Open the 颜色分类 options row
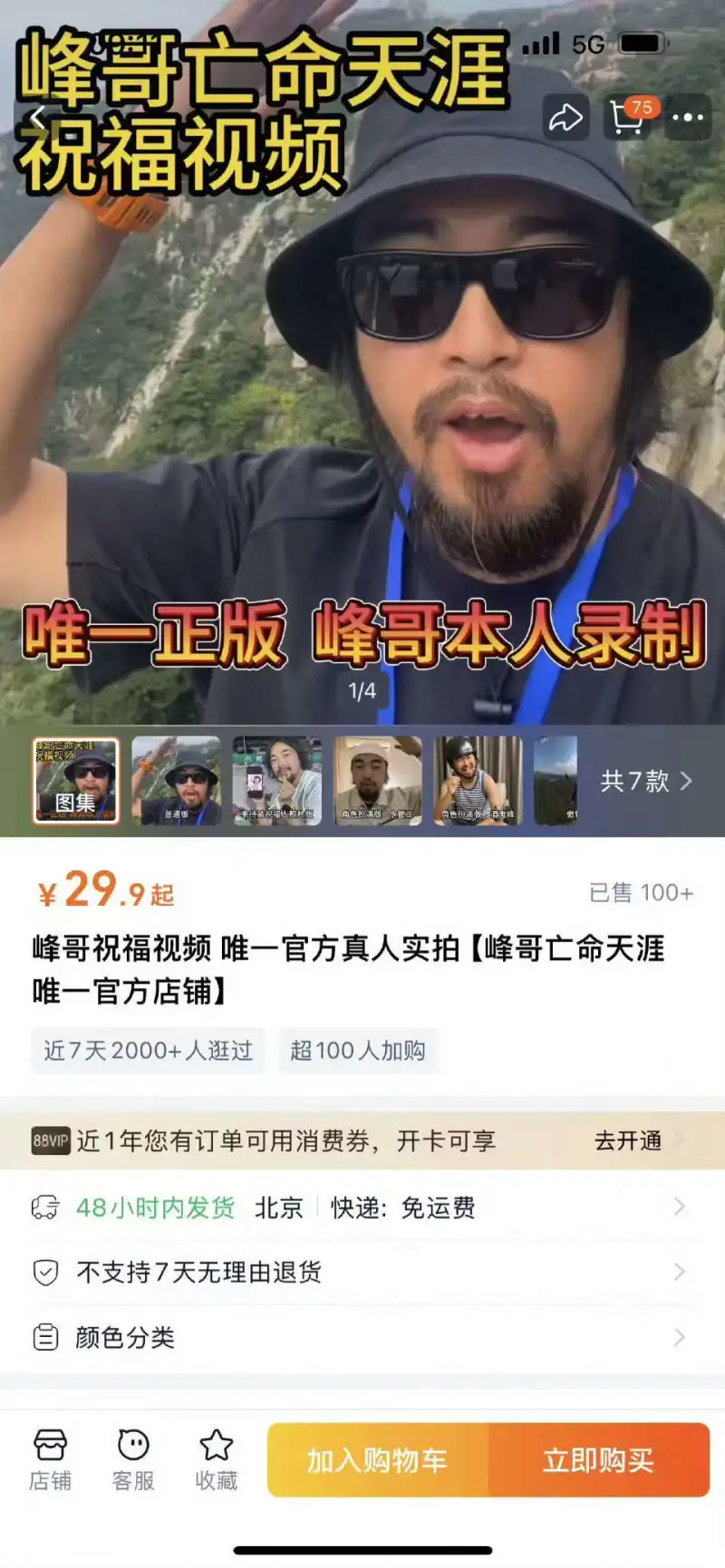The image size is (725, 1568). click(362, 1337)
